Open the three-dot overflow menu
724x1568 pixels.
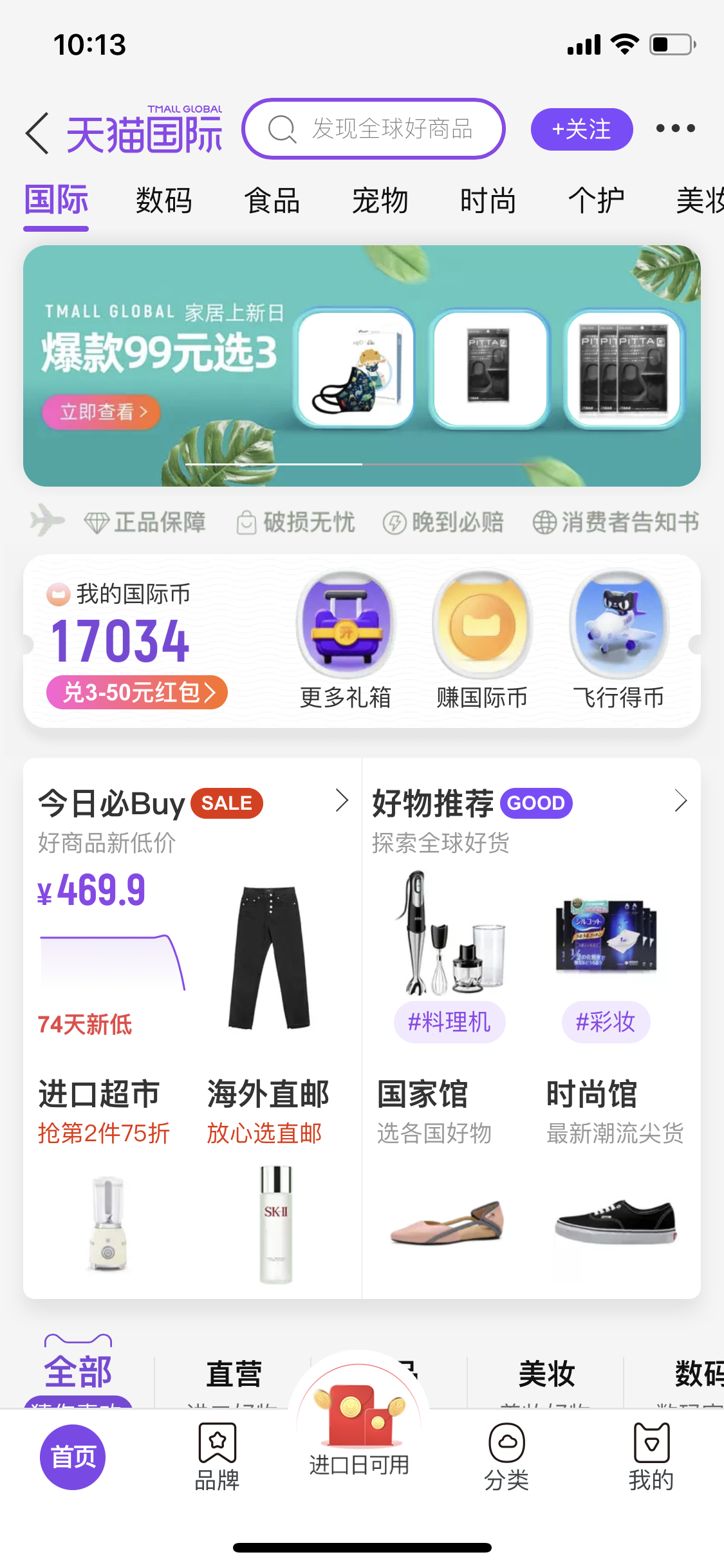(675, 129)
